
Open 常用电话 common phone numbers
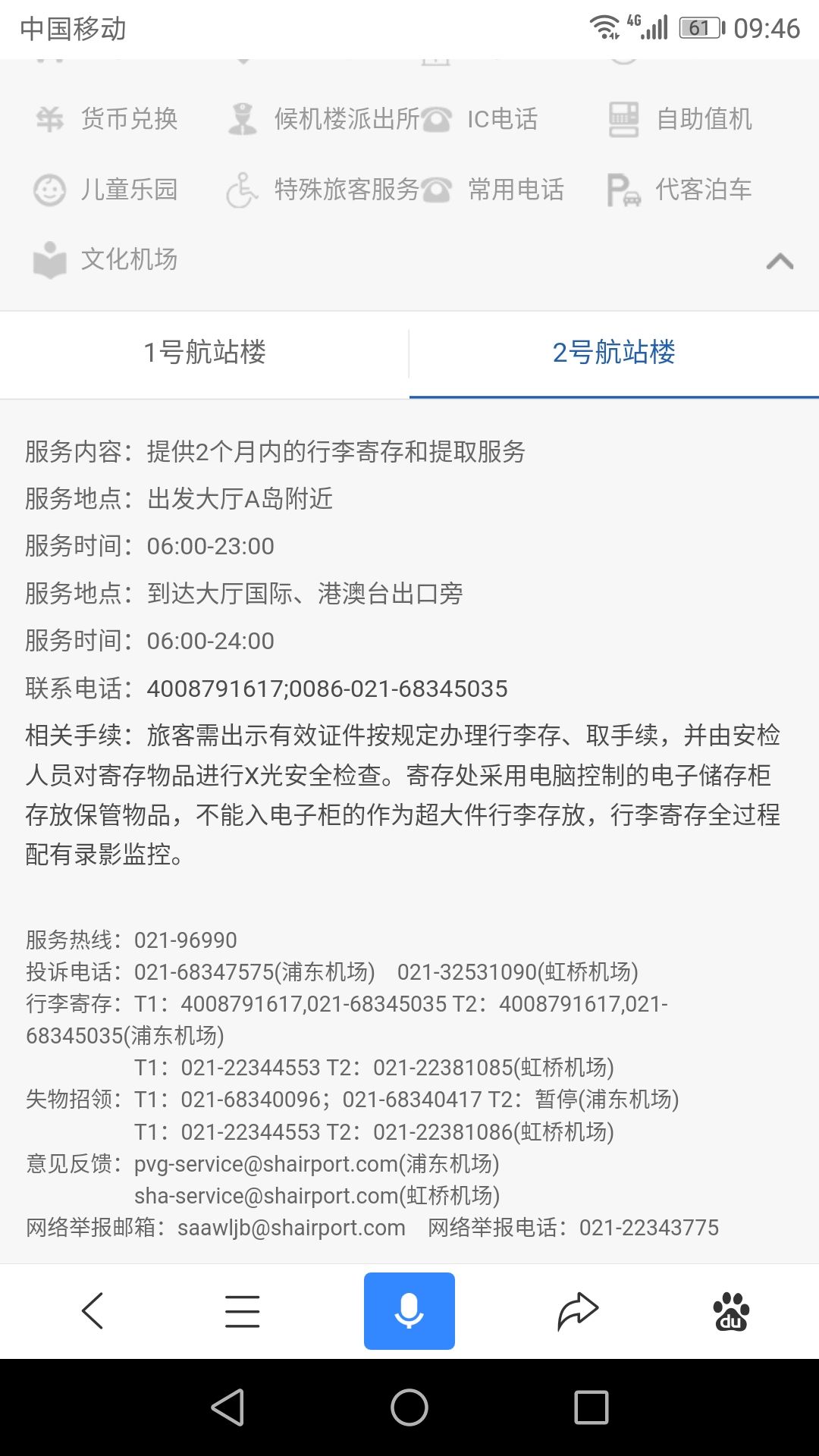[x=493, y=189]
